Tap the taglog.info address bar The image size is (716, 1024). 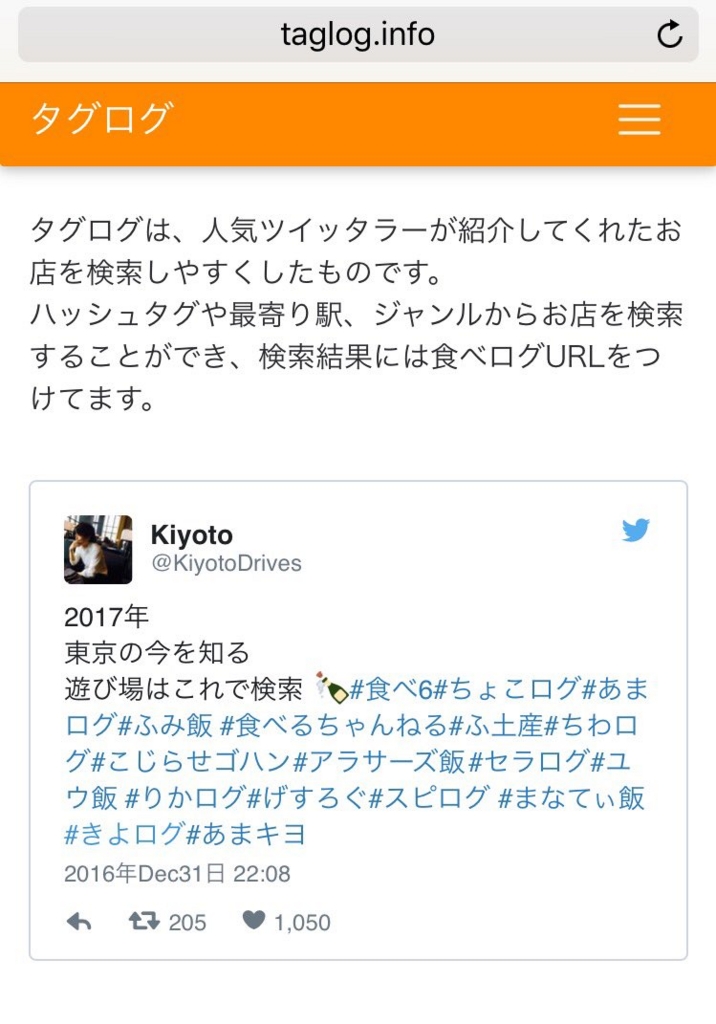tap(358, 35)
